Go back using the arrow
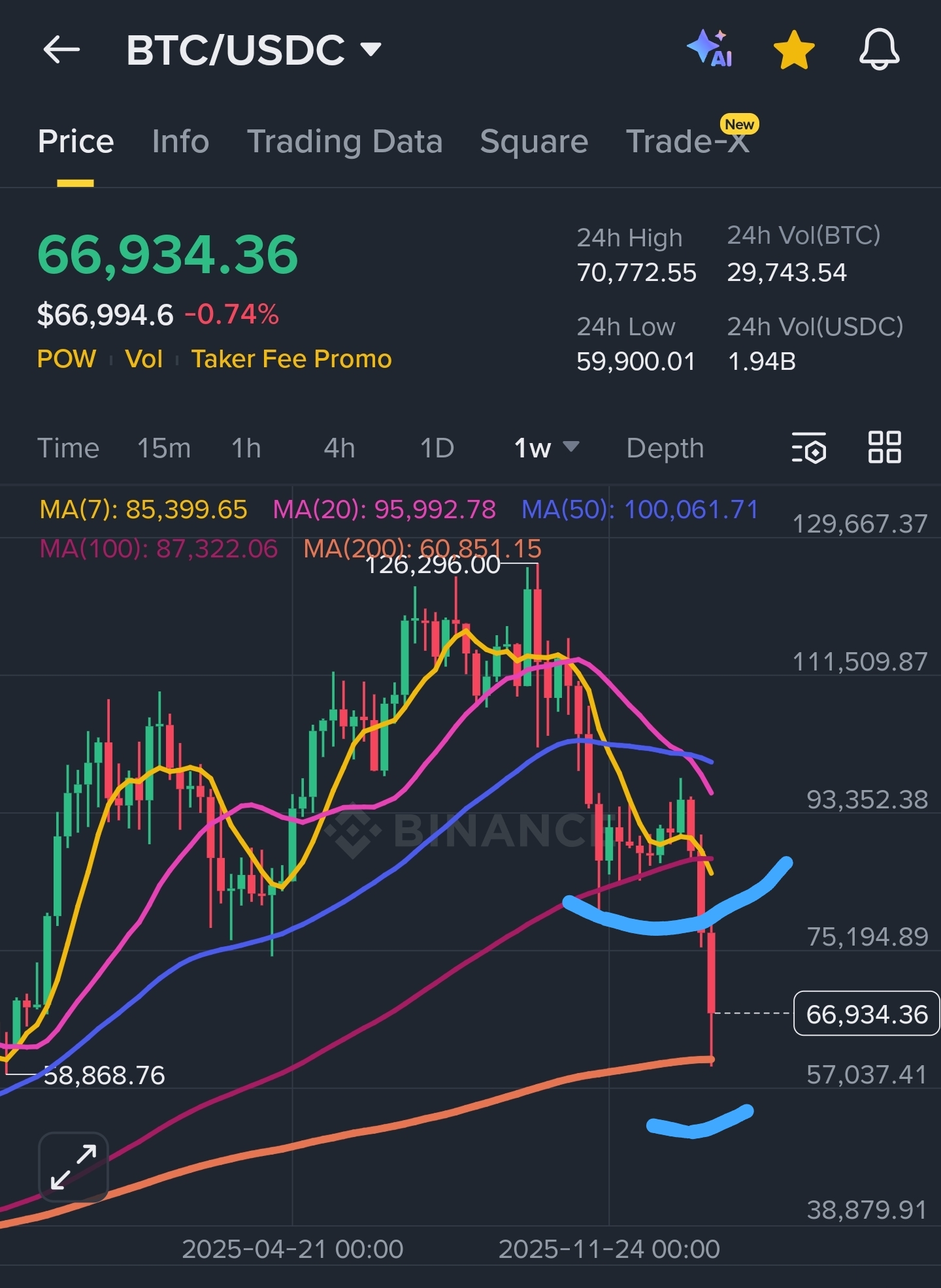The height and width of the screenshot is (1288, 941). pos(61,50)
